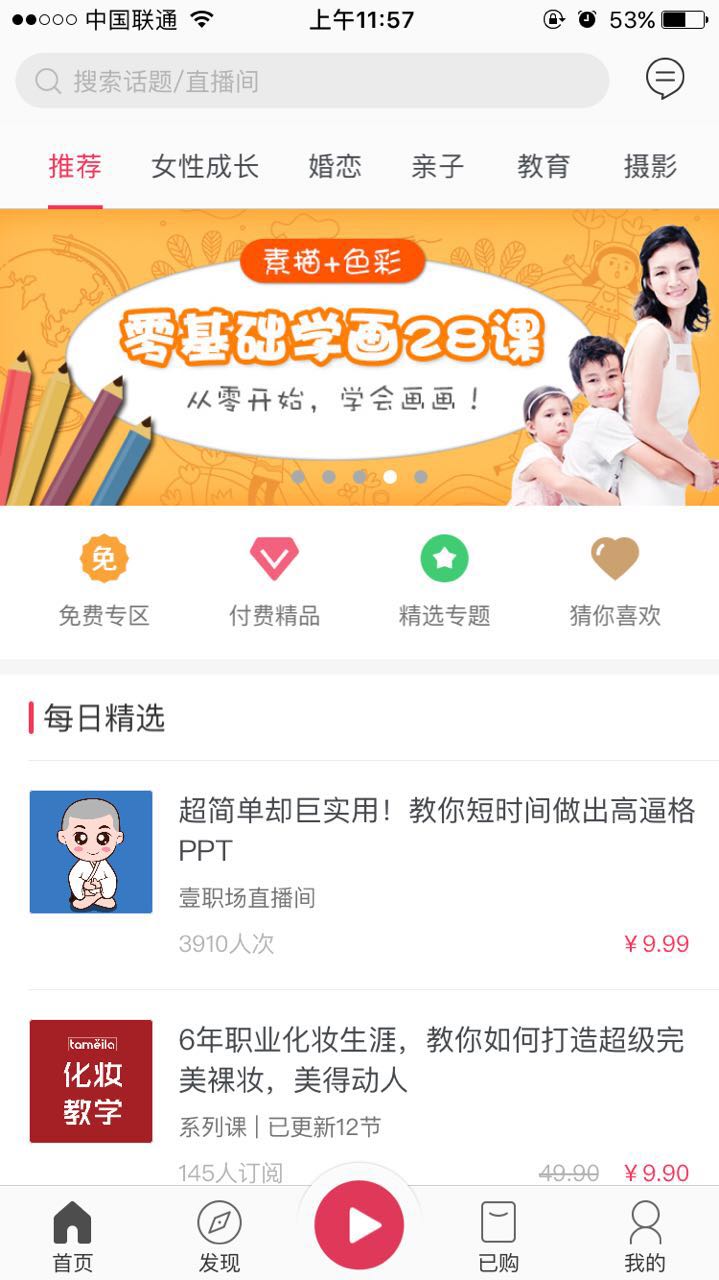
Task: Open the 教育 category tab
Action: tap(543, 166)
